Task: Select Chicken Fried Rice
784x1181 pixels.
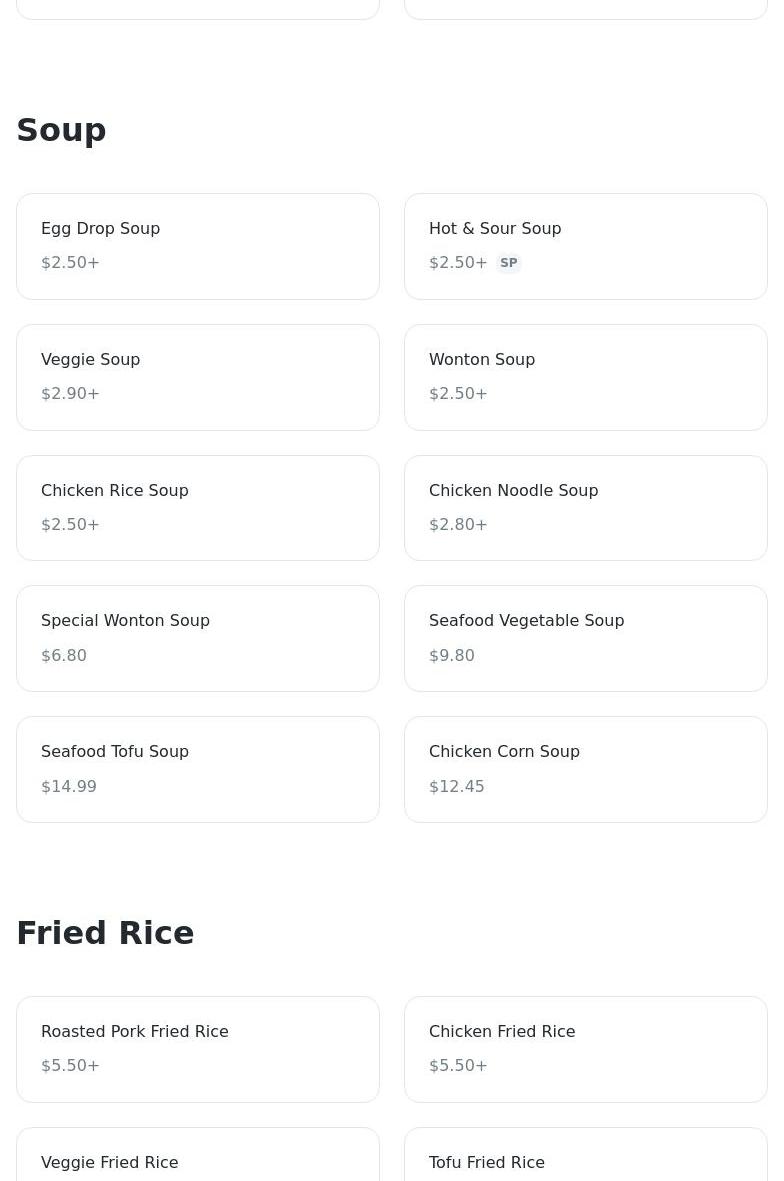Action: pyautogui.click(x=586, y=1049)
